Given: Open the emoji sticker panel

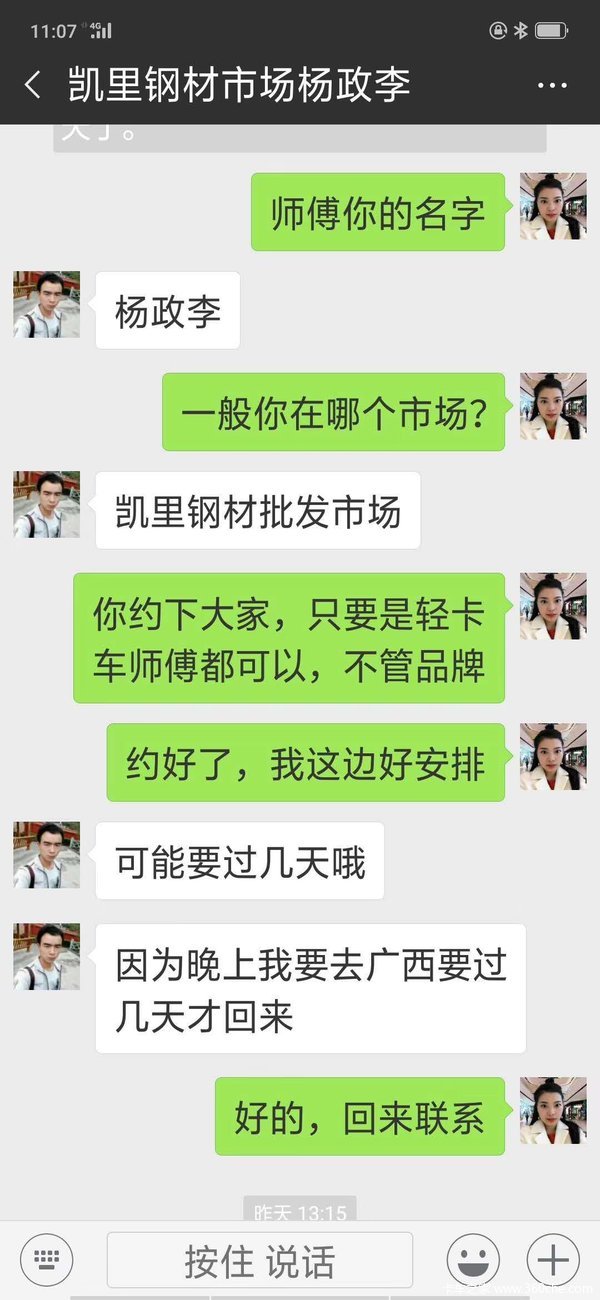Looking at the screenshot, I should tap(473, 1259).
